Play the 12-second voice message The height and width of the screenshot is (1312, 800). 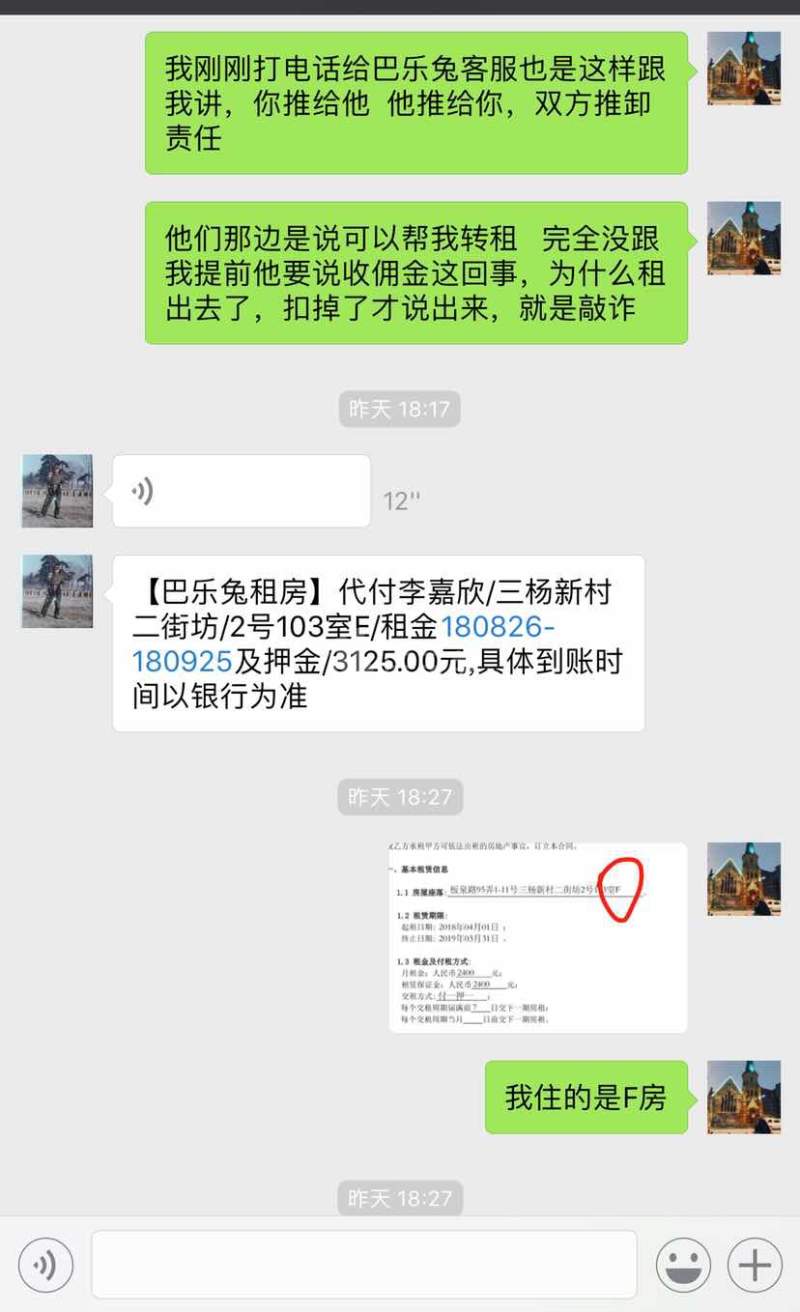(x=240, y=491)
